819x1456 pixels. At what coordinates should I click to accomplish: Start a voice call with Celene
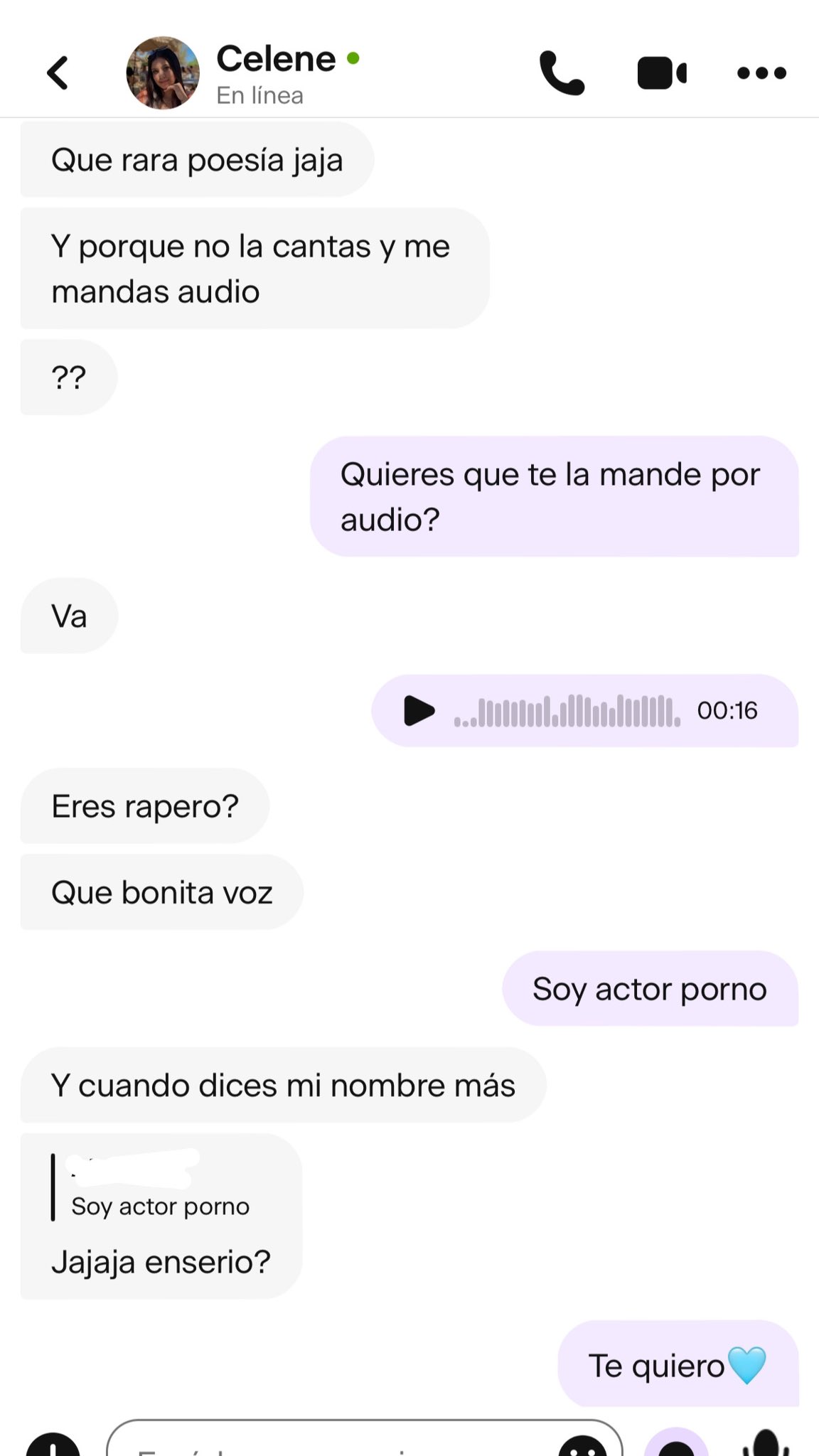coord(562,73)
